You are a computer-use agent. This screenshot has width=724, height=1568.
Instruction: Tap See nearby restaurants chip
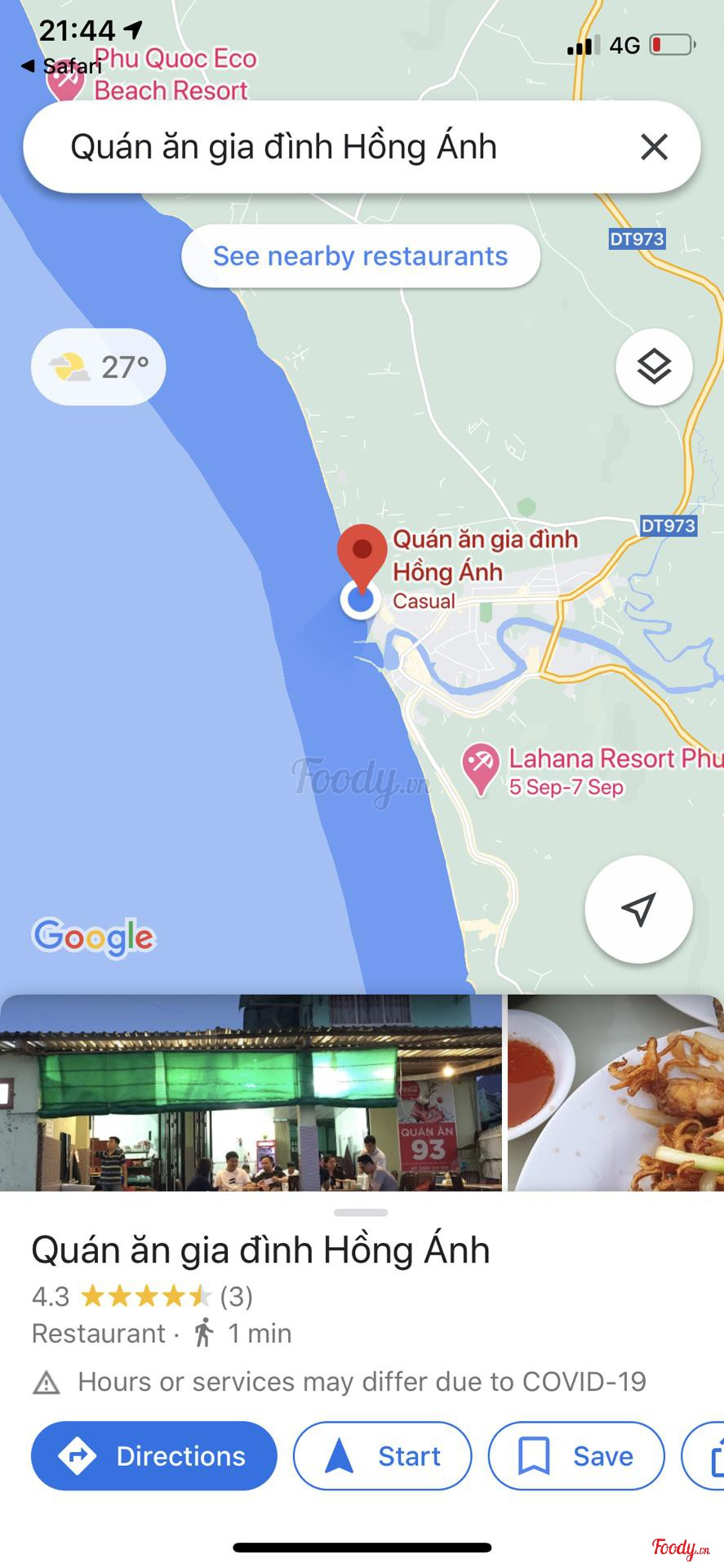[x=360, y=256]
